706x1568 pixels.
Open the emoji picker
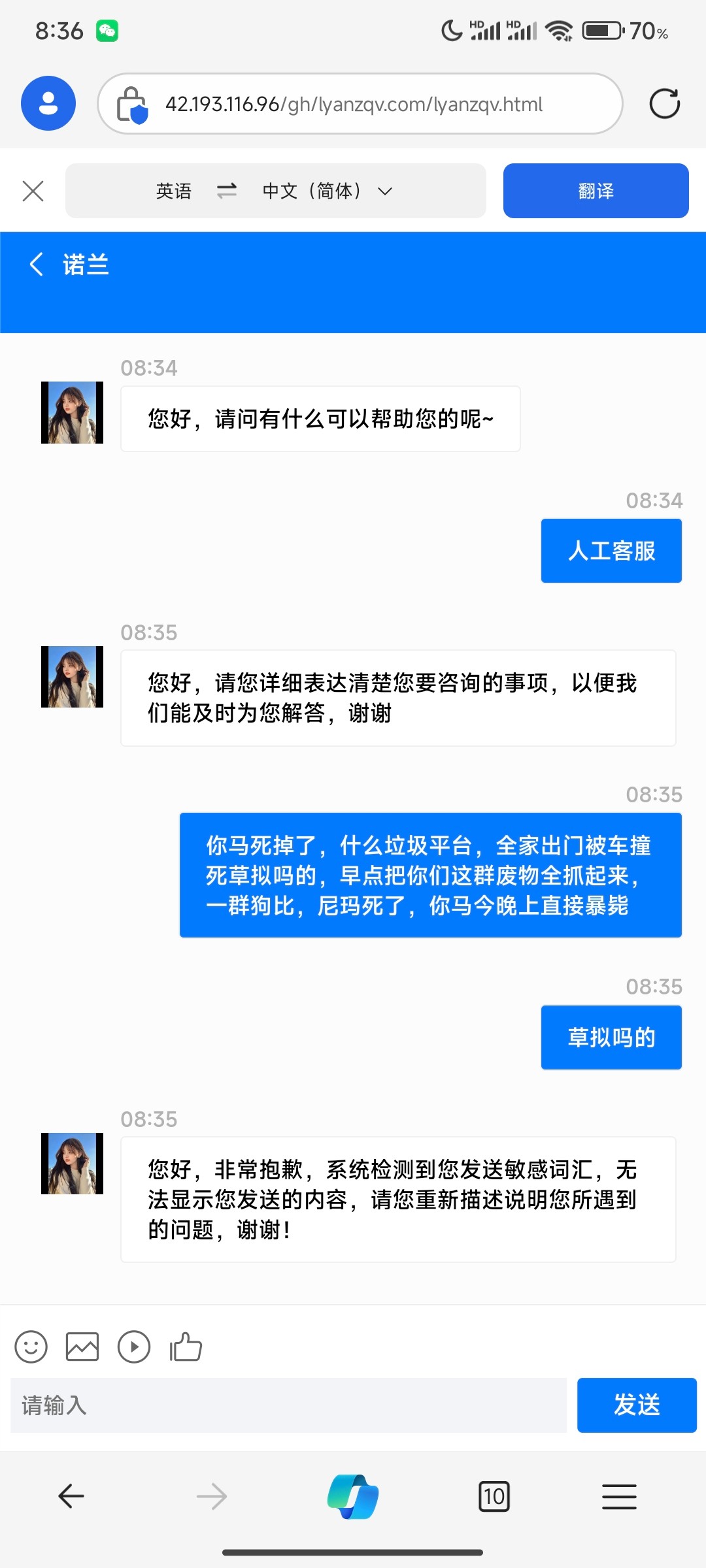(31, 1347)
